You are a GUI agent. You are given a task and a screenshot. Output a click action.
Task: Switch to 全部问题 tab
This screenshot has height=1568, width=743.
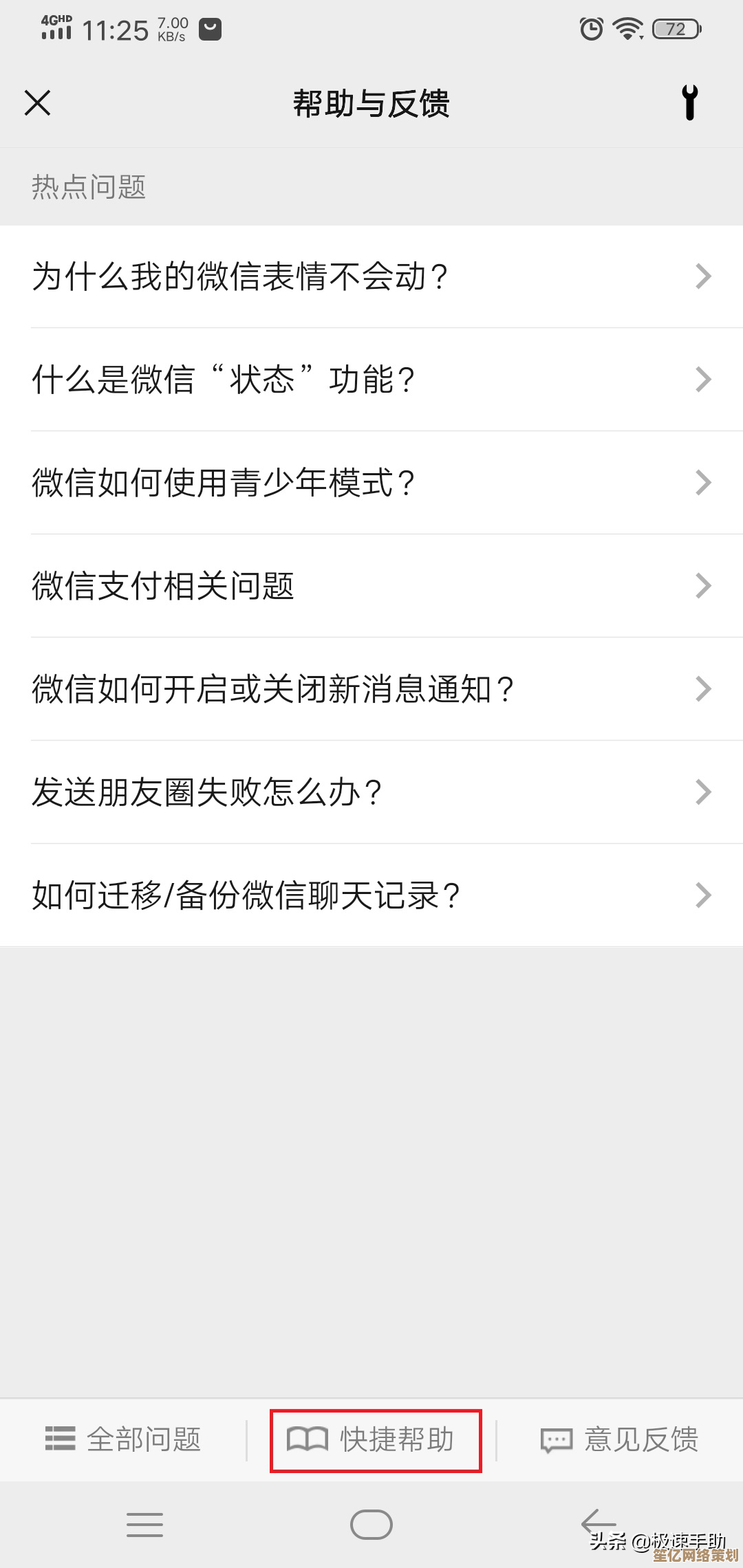click(x=124, y=1439)
